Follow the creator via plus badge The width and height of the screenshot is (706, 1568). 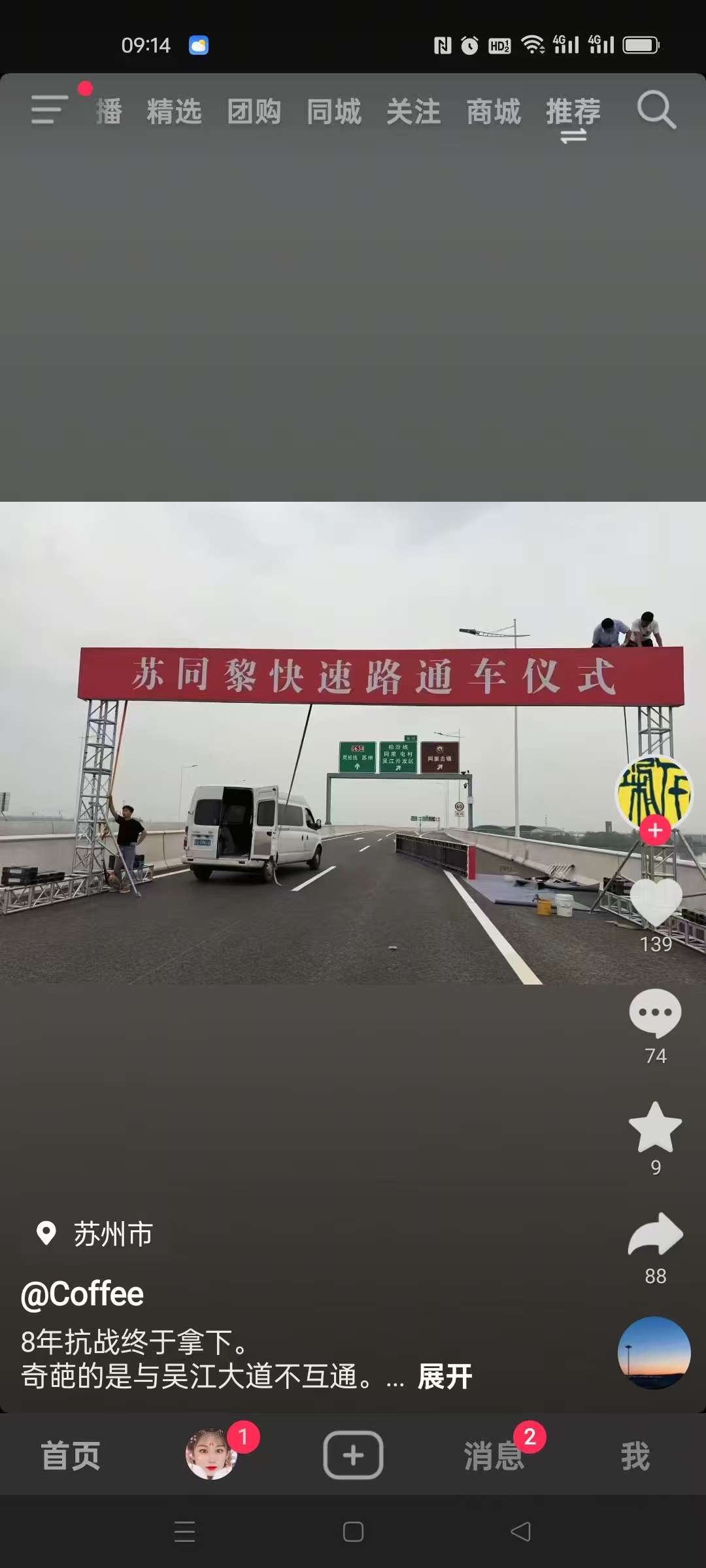pos(655,830)
